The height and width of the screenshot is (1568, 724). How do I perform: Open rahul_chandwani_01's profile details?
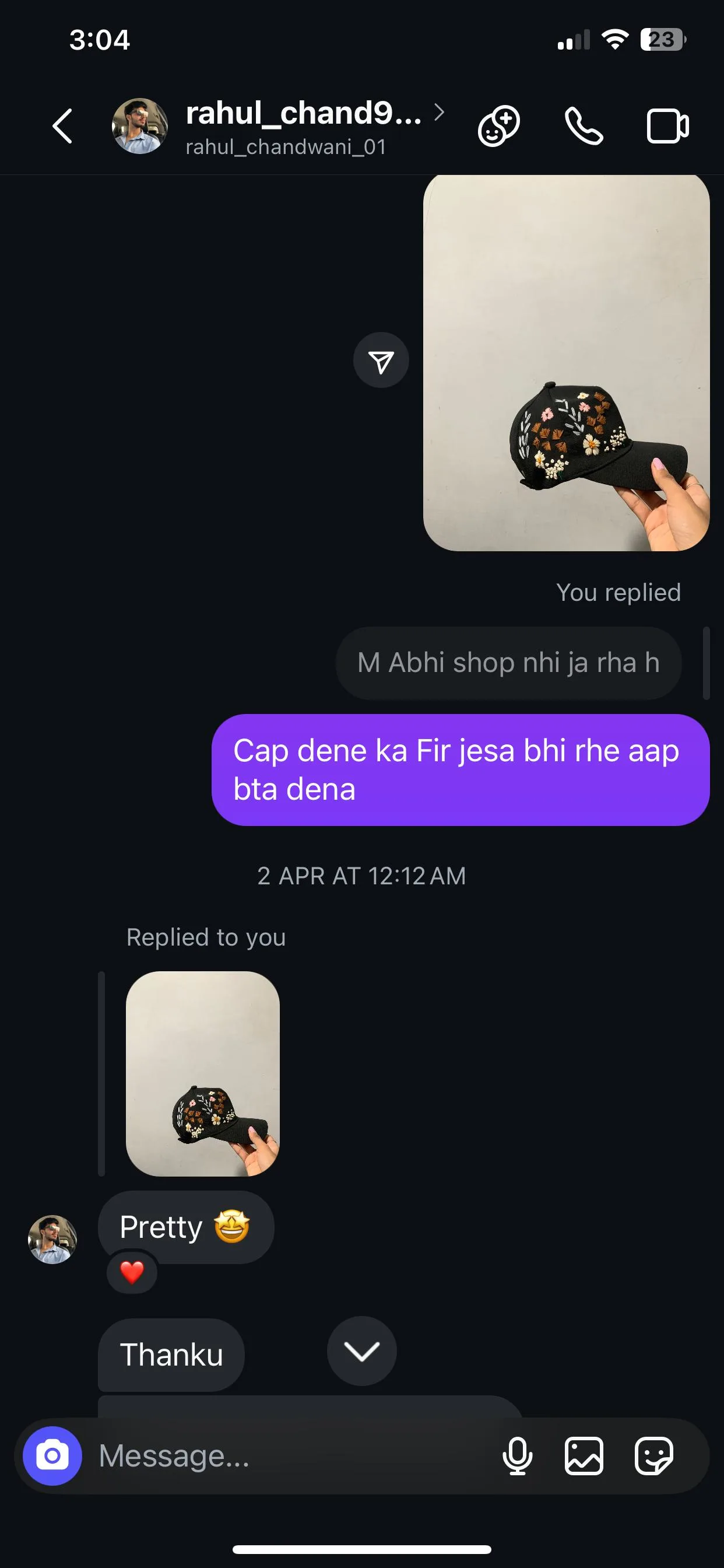pyautogui.click(x=303, y=126)
